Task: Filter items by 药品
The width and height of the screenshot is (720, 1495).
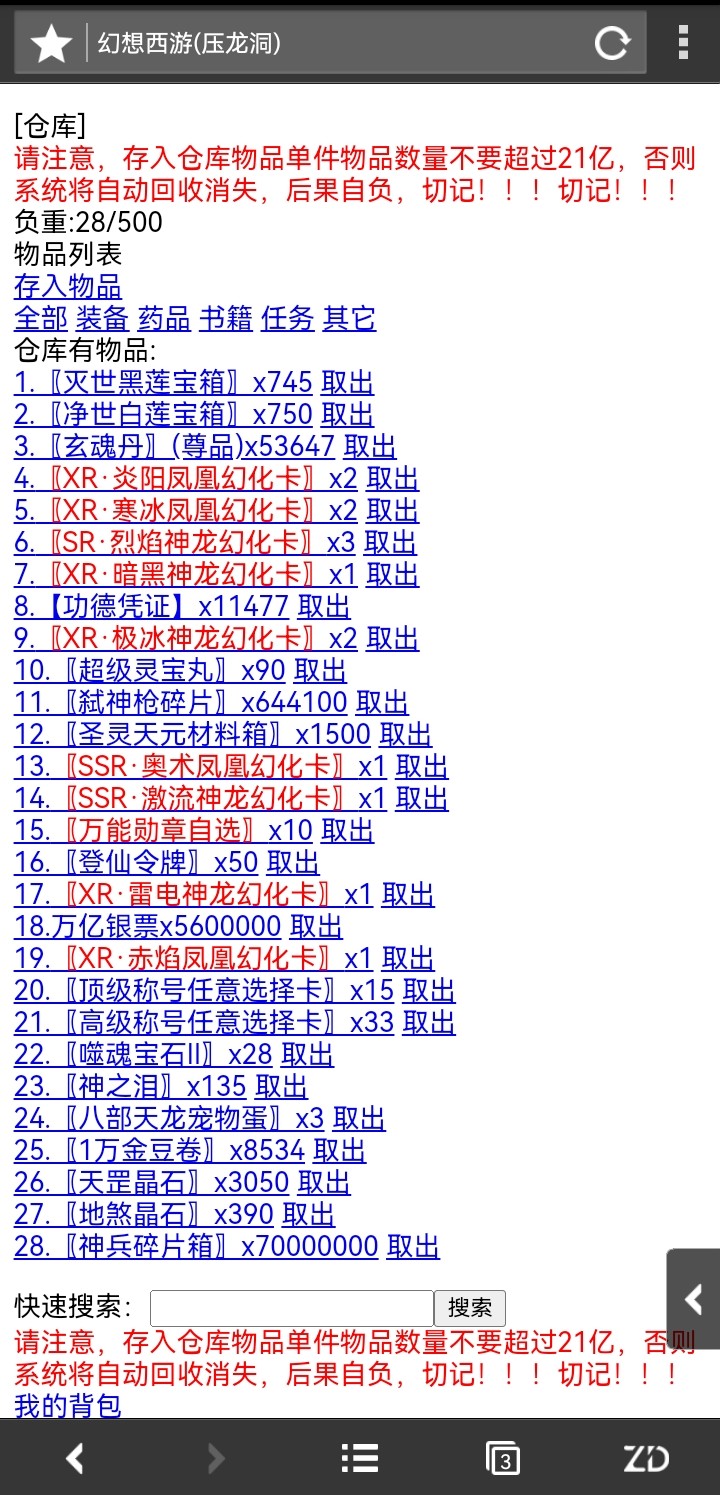Action: point(164,318)
